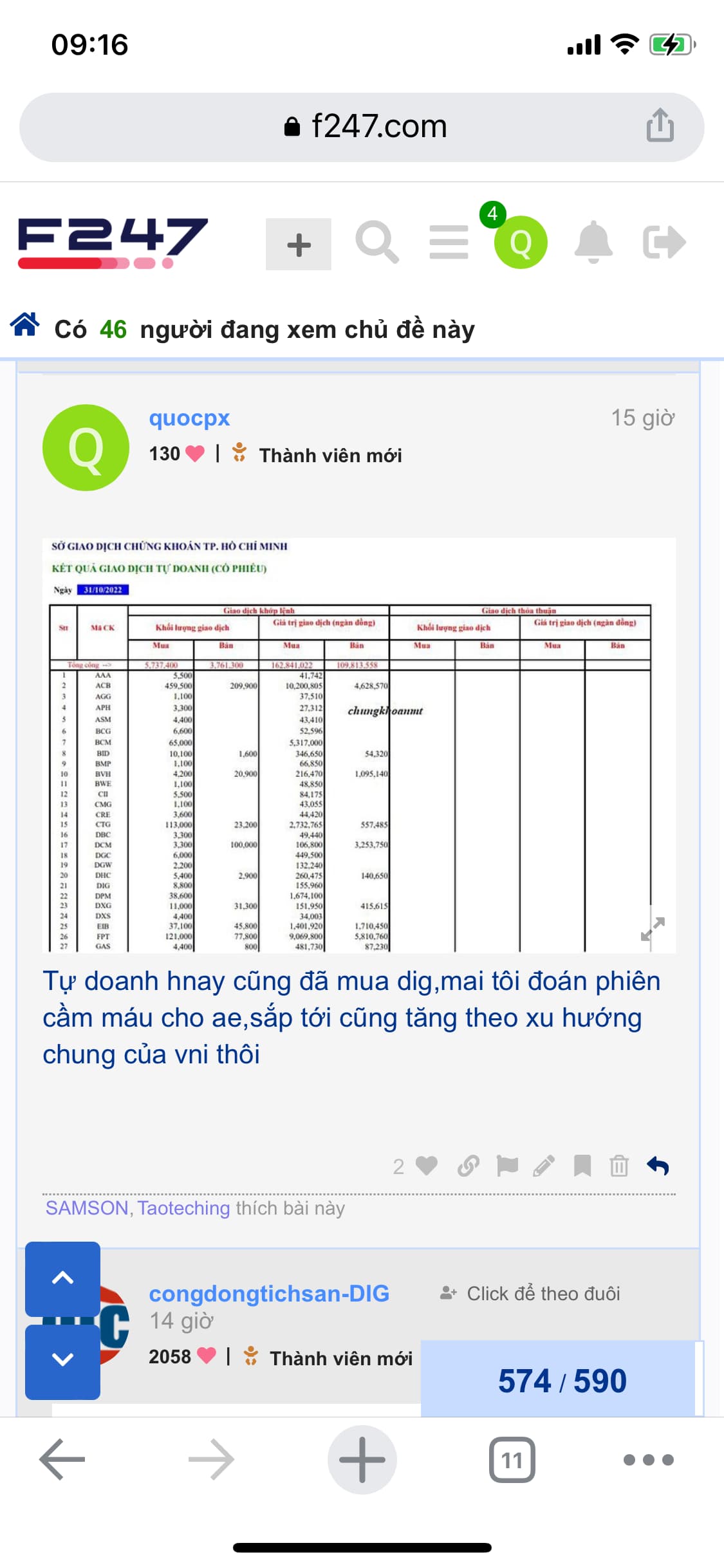Create a new topic with plus button

299,245
